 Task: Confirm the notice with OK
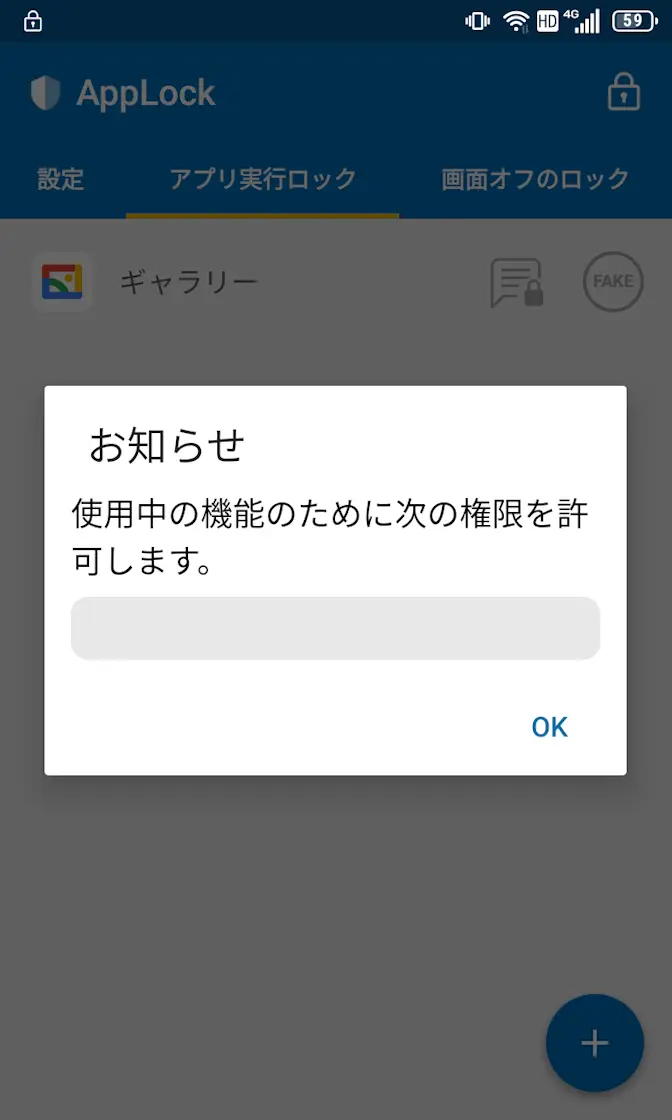click(x=549, y=727)
